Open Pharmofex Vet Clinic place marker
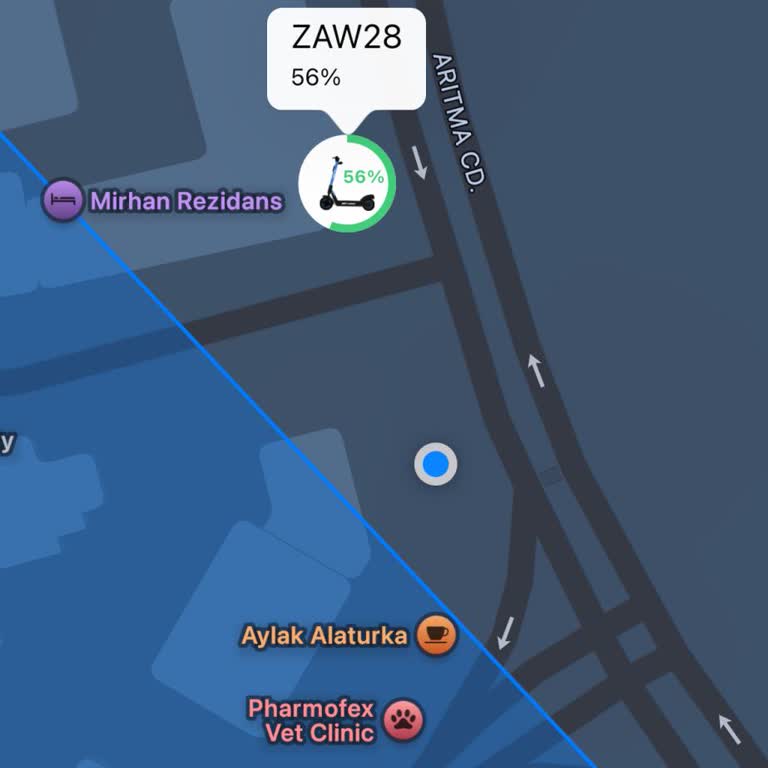This screenshot has height=768, width=768. (x=403, y=720)
